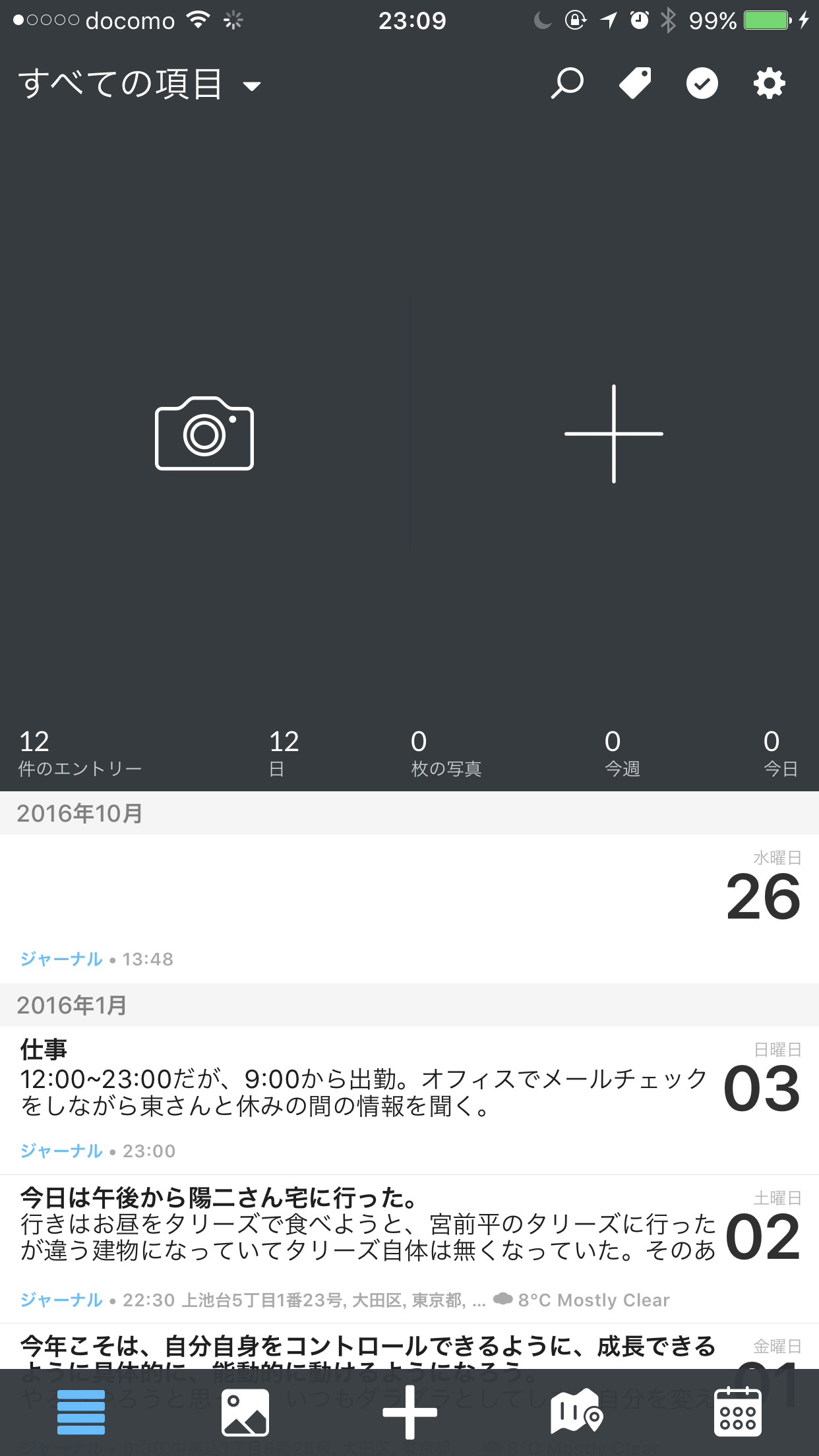The height and width of the screenshot is (1456, 819).
Task: Open the すべての項目 dropdown
Action: pos(140,84)
